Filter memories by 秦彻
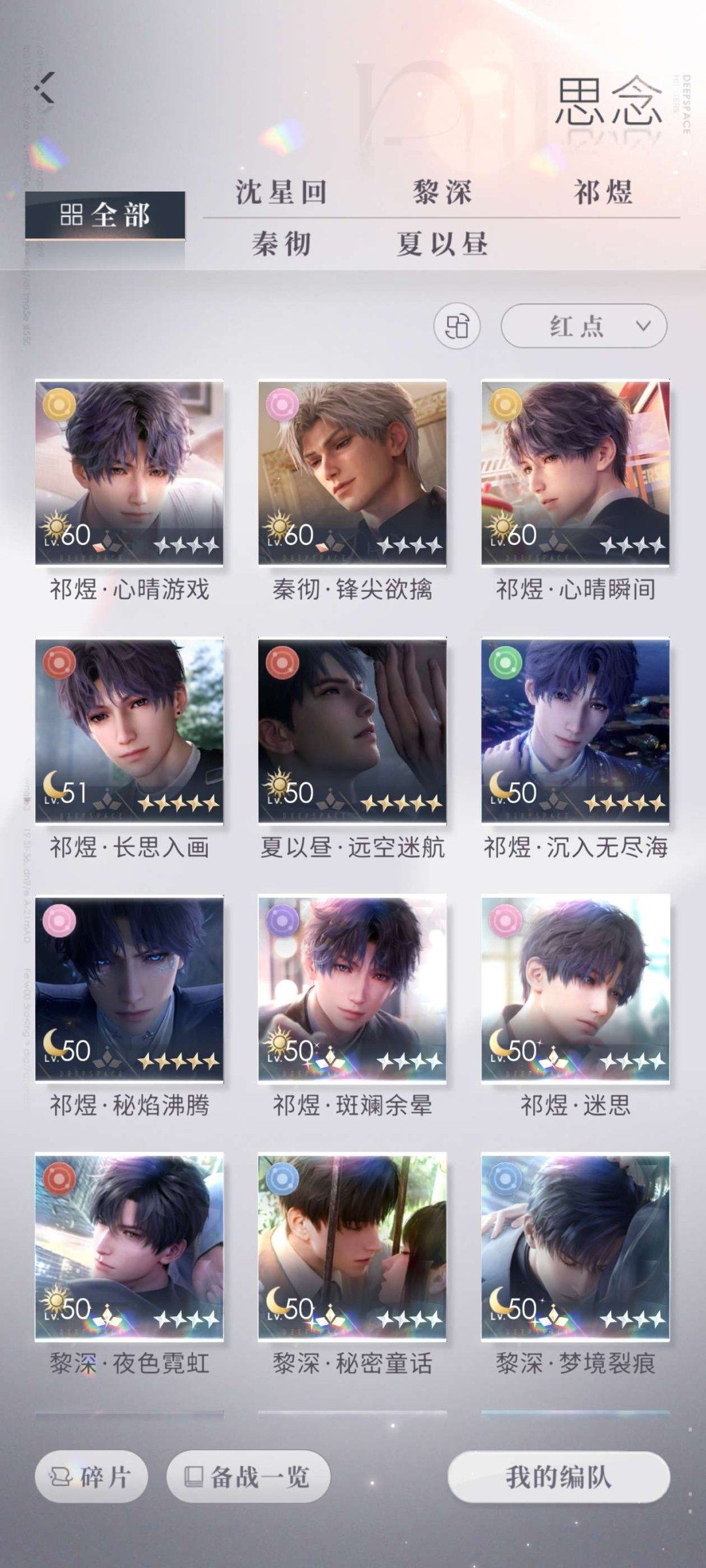706x1568 pixels. 281,244
